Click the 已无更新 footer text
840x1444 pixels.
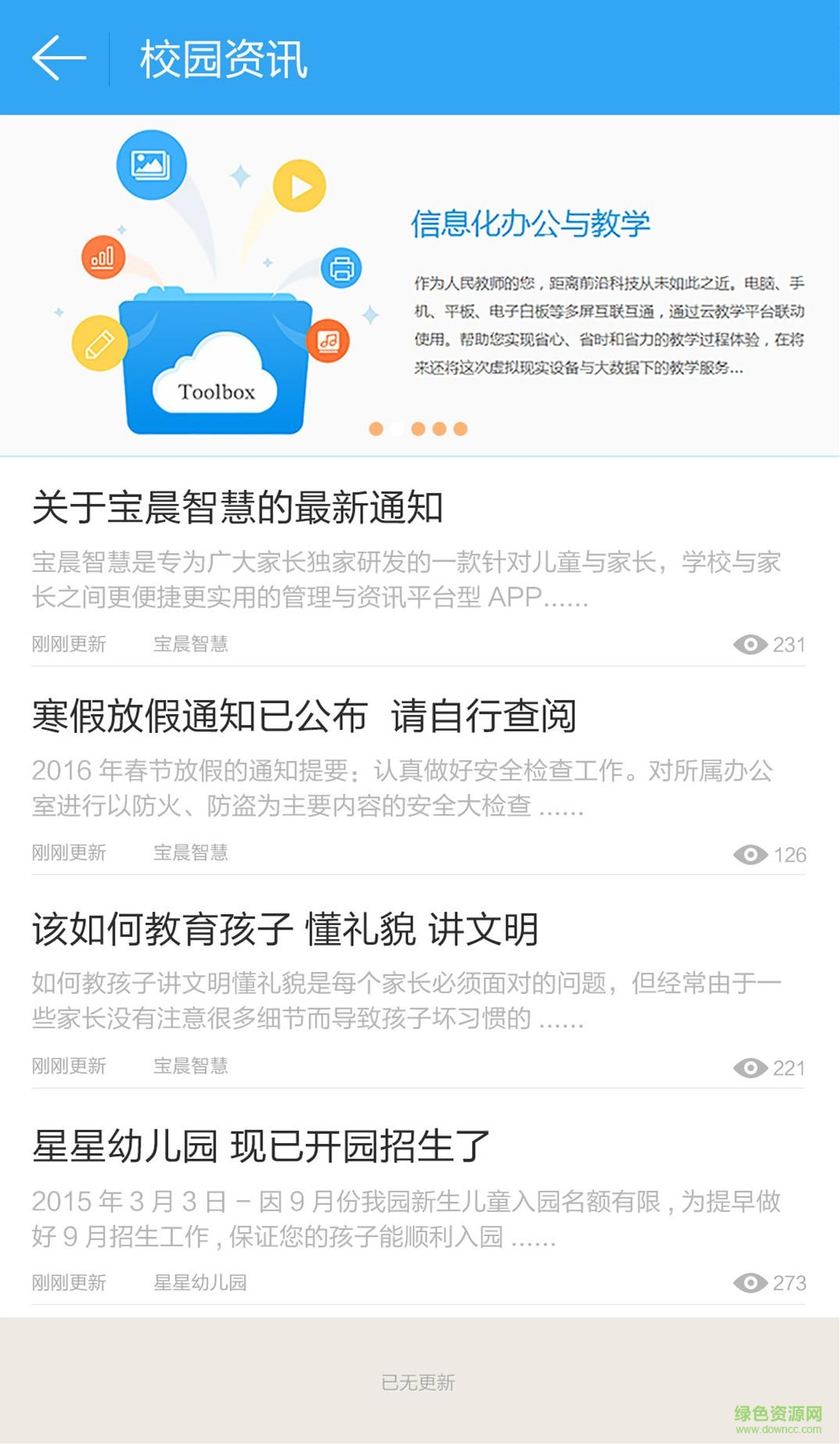point(420,1382)
